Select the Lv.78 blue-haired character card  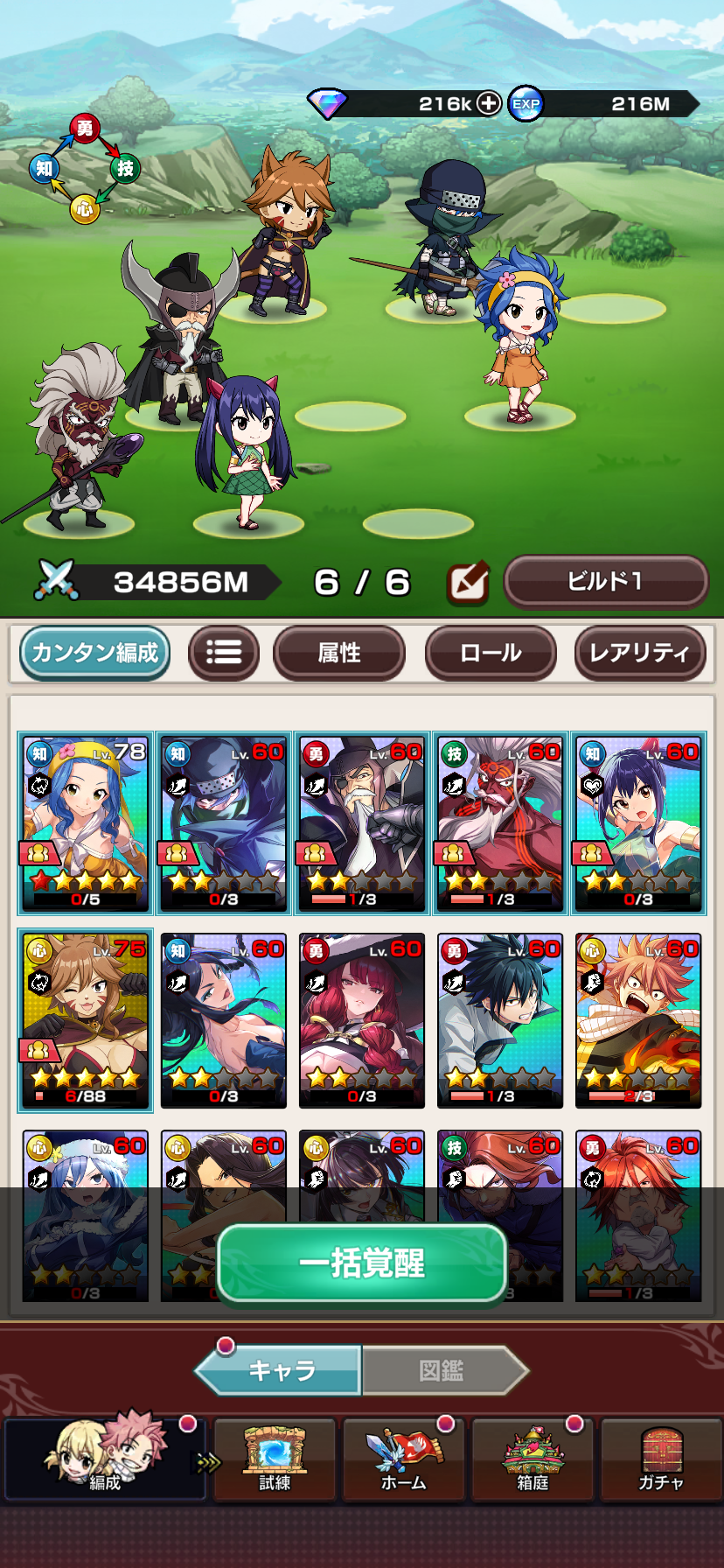[x=86, y=823]
